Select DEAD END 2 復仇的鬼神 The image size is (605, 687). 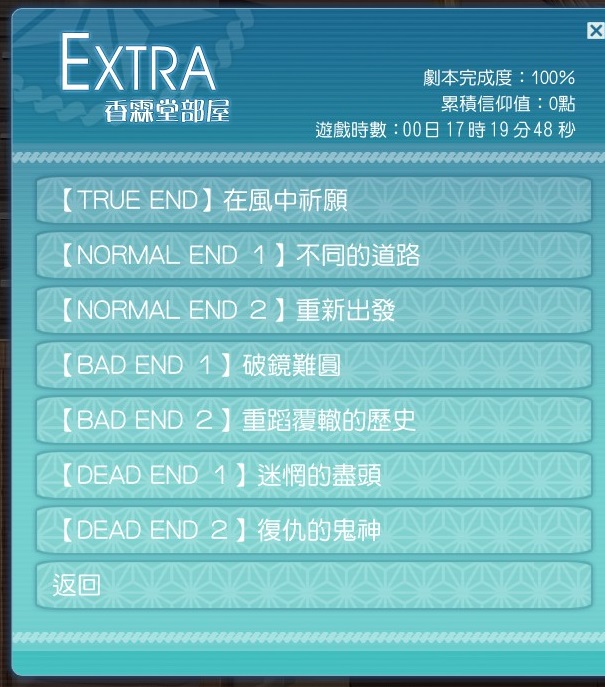[x=313, y=530]
